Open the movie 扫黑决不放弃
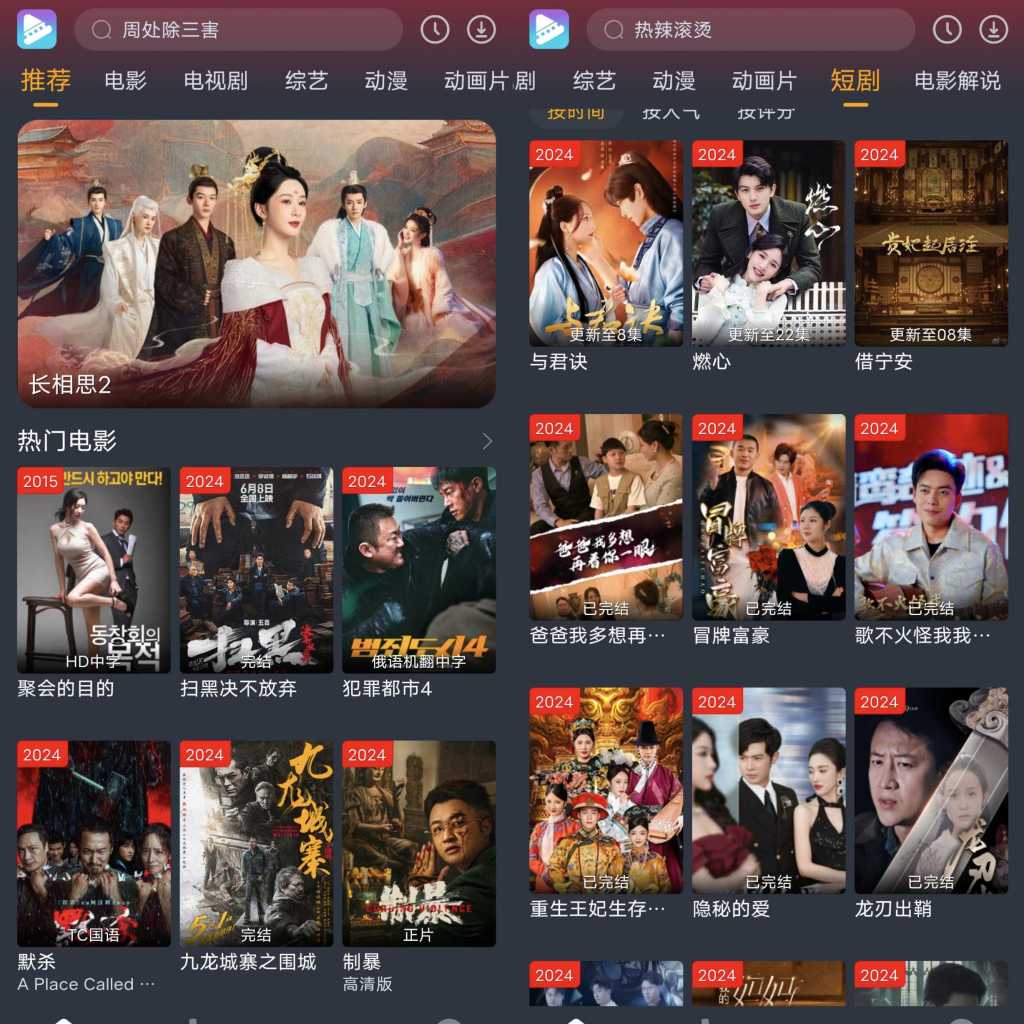 coord(256,570)
